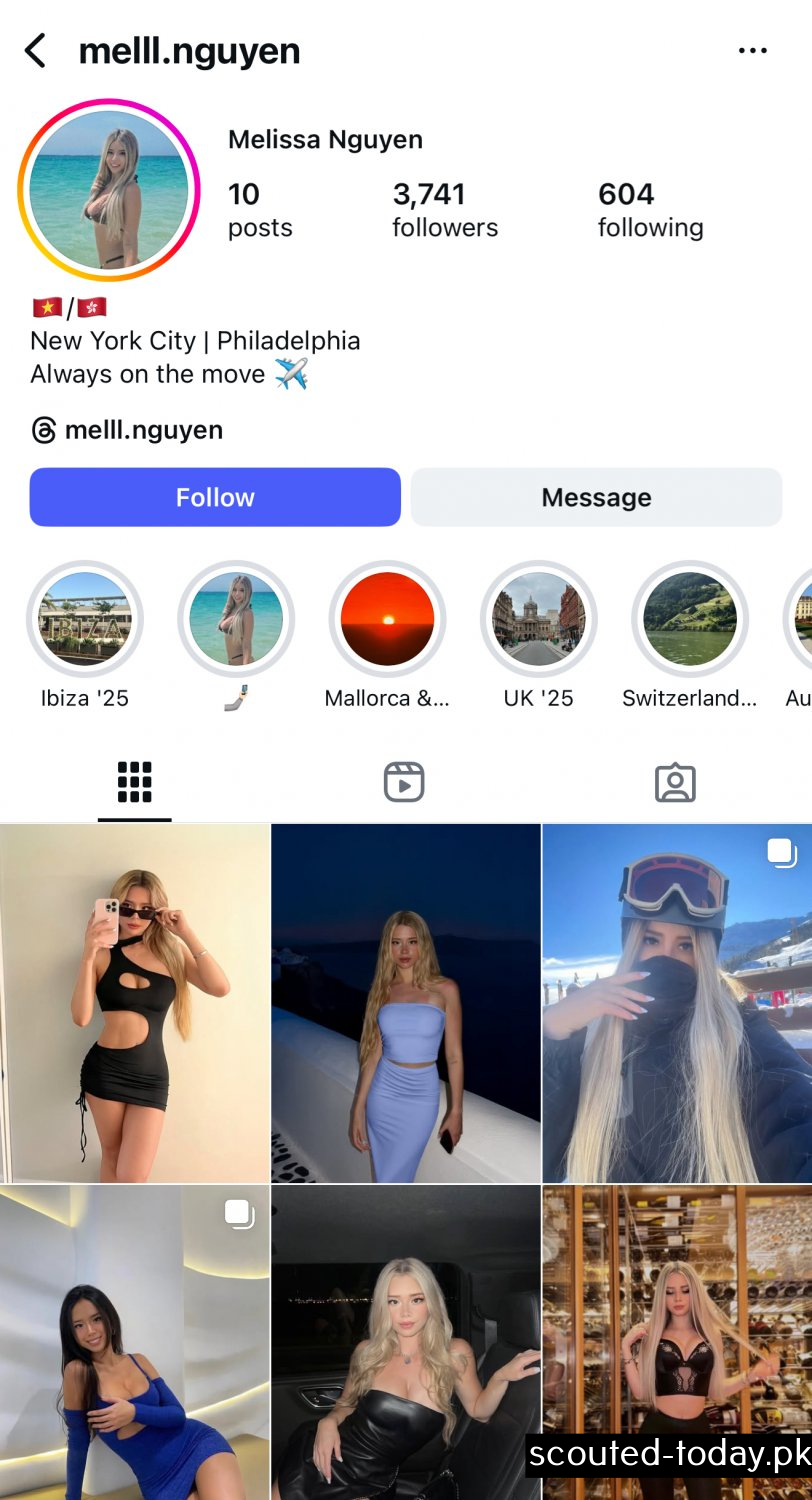Switch to the Reels tab
Screen dimensions: 812x1500
(404, 782)
